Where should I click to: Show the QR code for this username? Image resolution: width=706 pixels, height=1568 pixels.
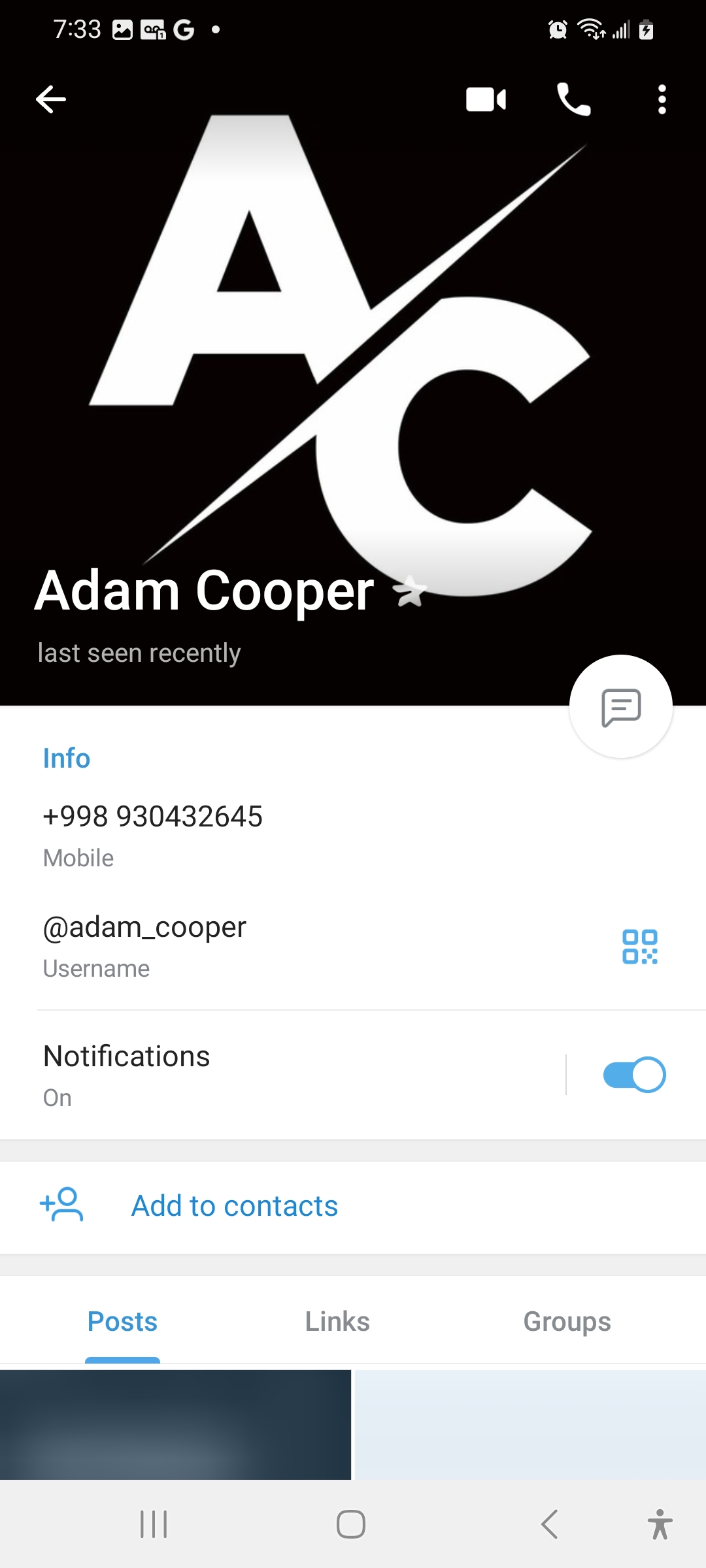[640, 946]
